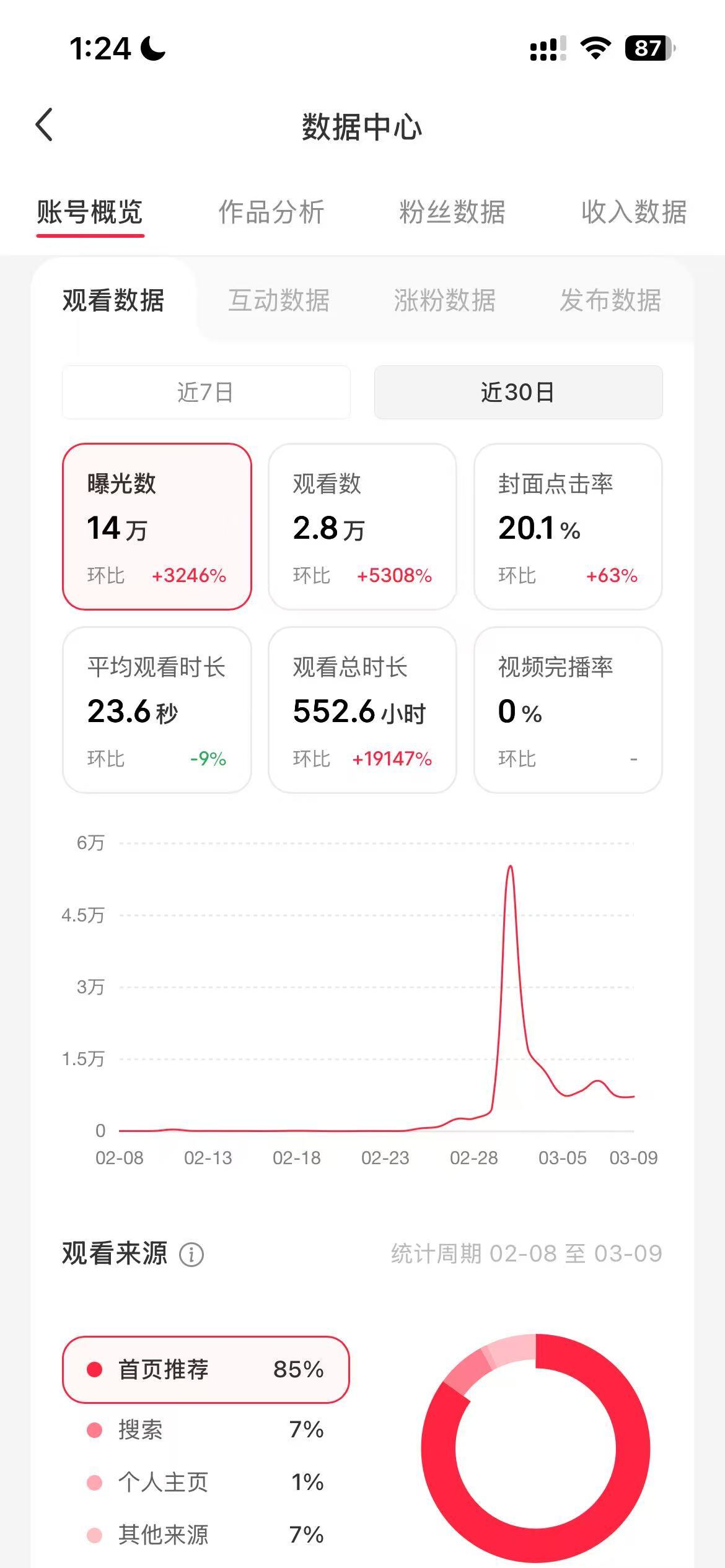The height and width of the screenshot is (1568, 725).
Task: Open the 收入数据 tab
Action: click(633, 212)
